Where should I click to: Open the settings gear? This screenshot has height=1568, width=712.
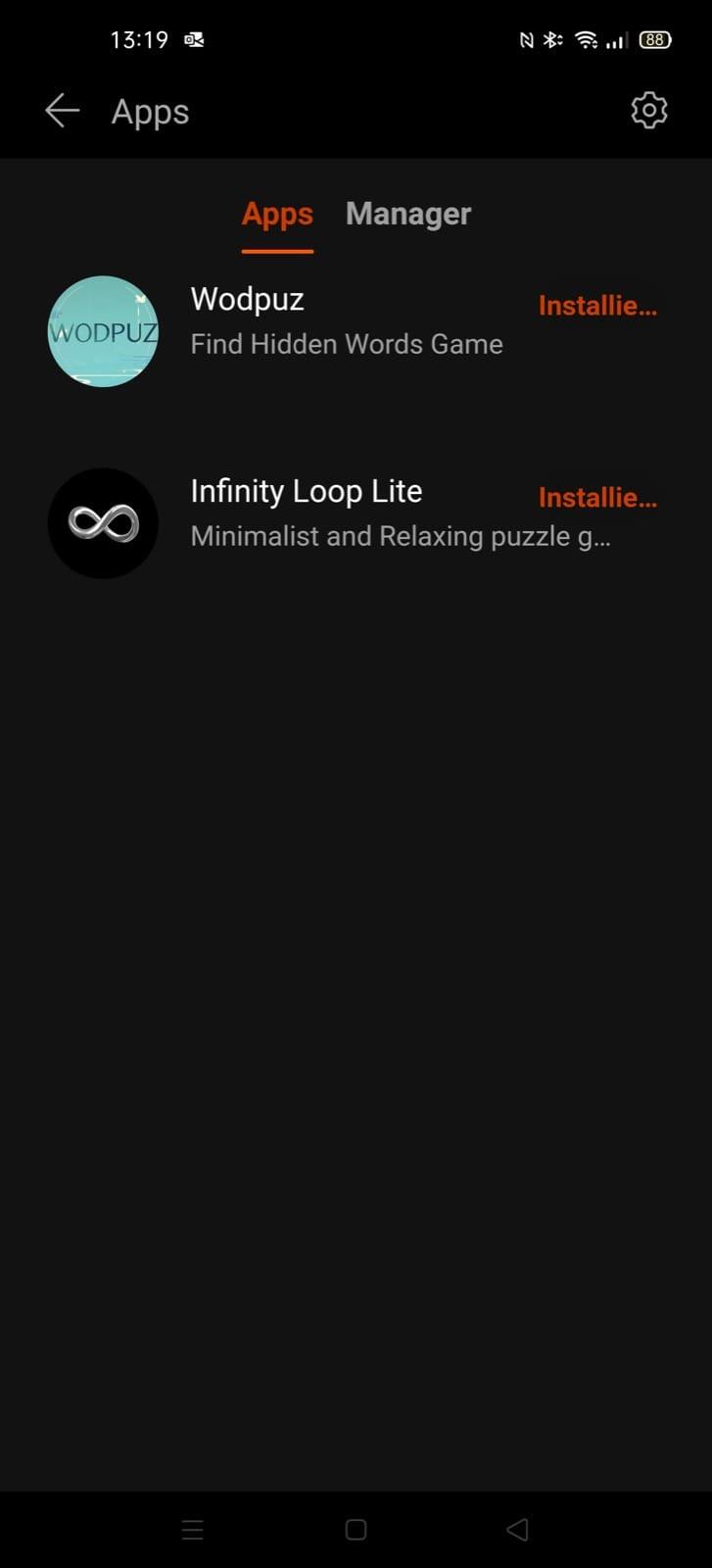pos(648,111)
